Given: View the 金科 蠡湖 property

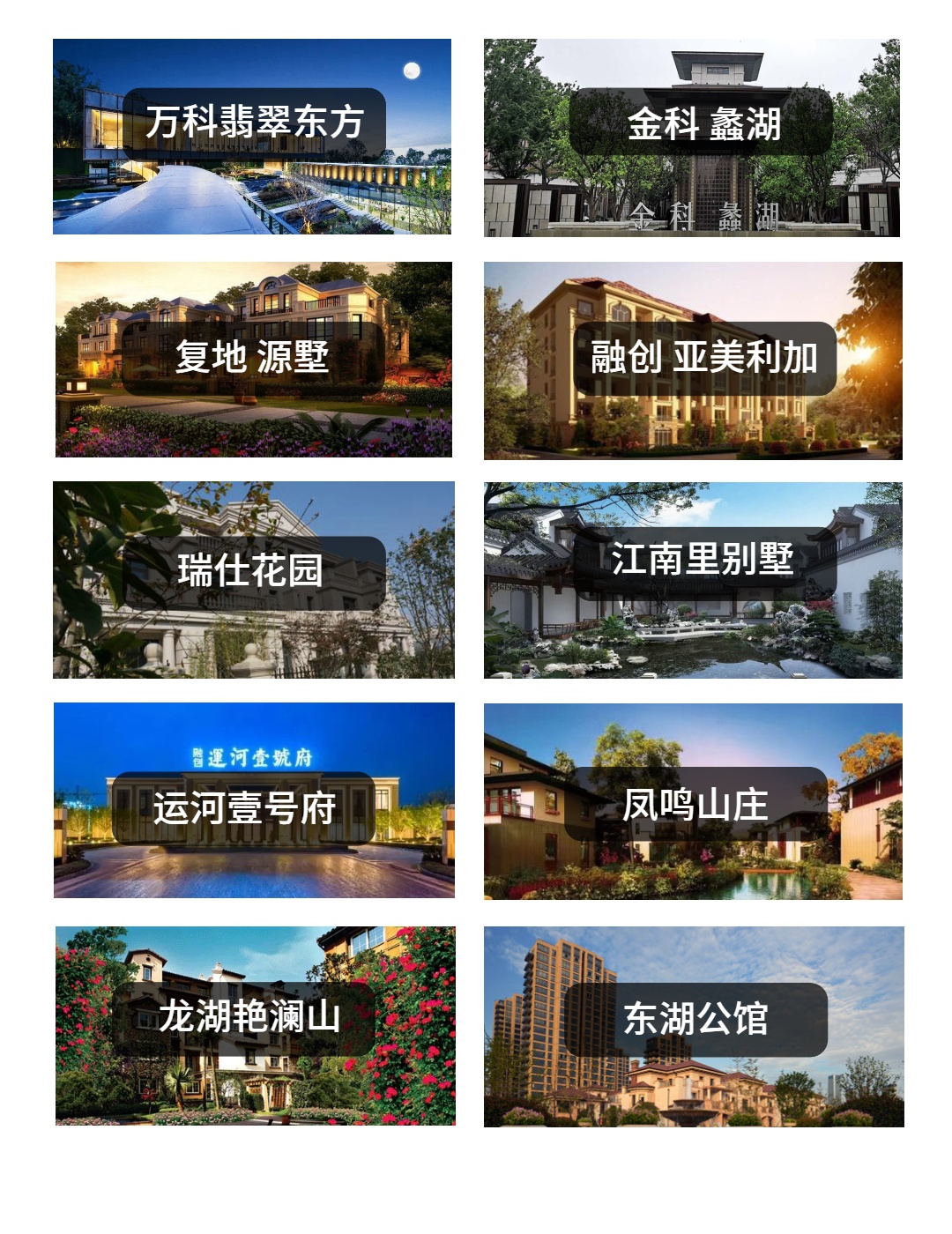Looking at the screenshot, I should 692,138.
